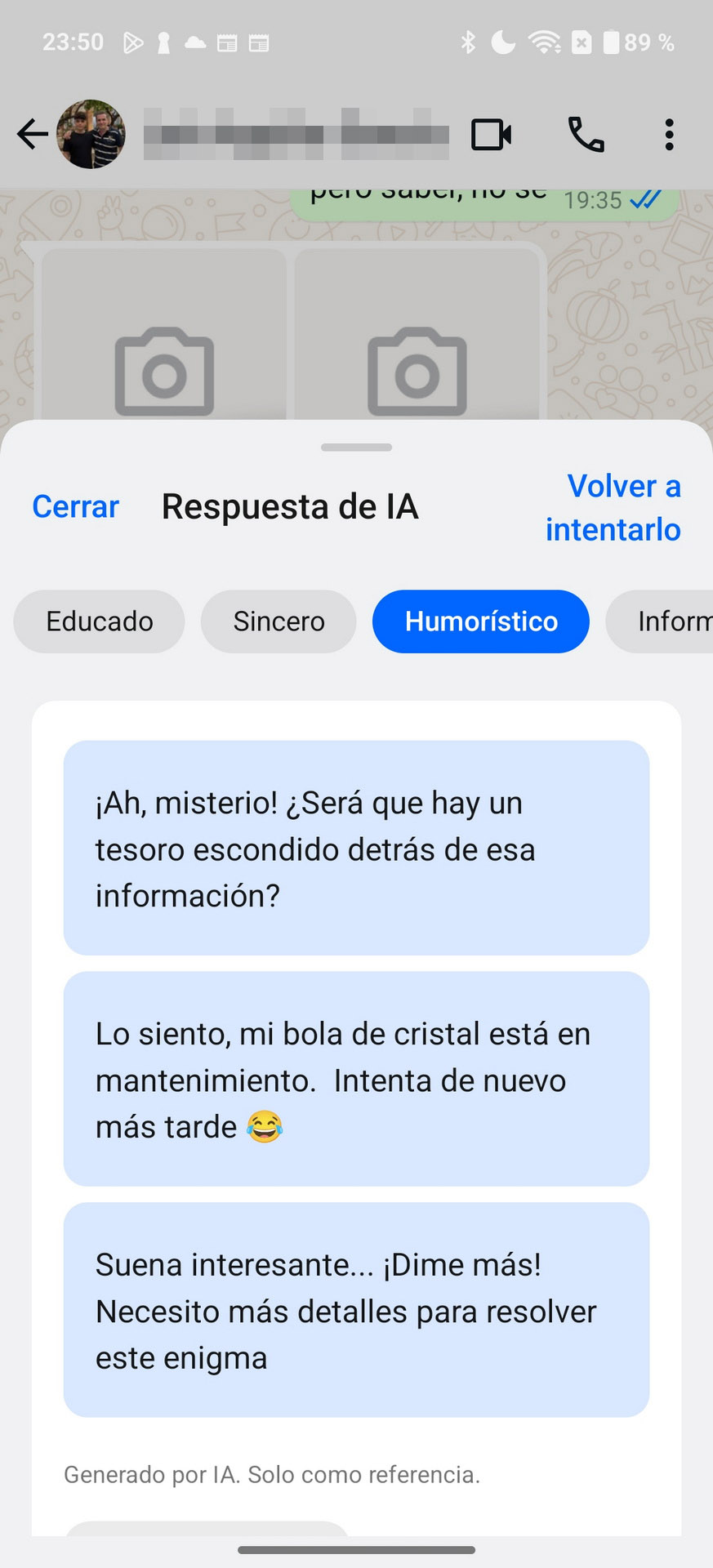
Task: Open the second photo placeholder in chat
Action: click(417, 335)
